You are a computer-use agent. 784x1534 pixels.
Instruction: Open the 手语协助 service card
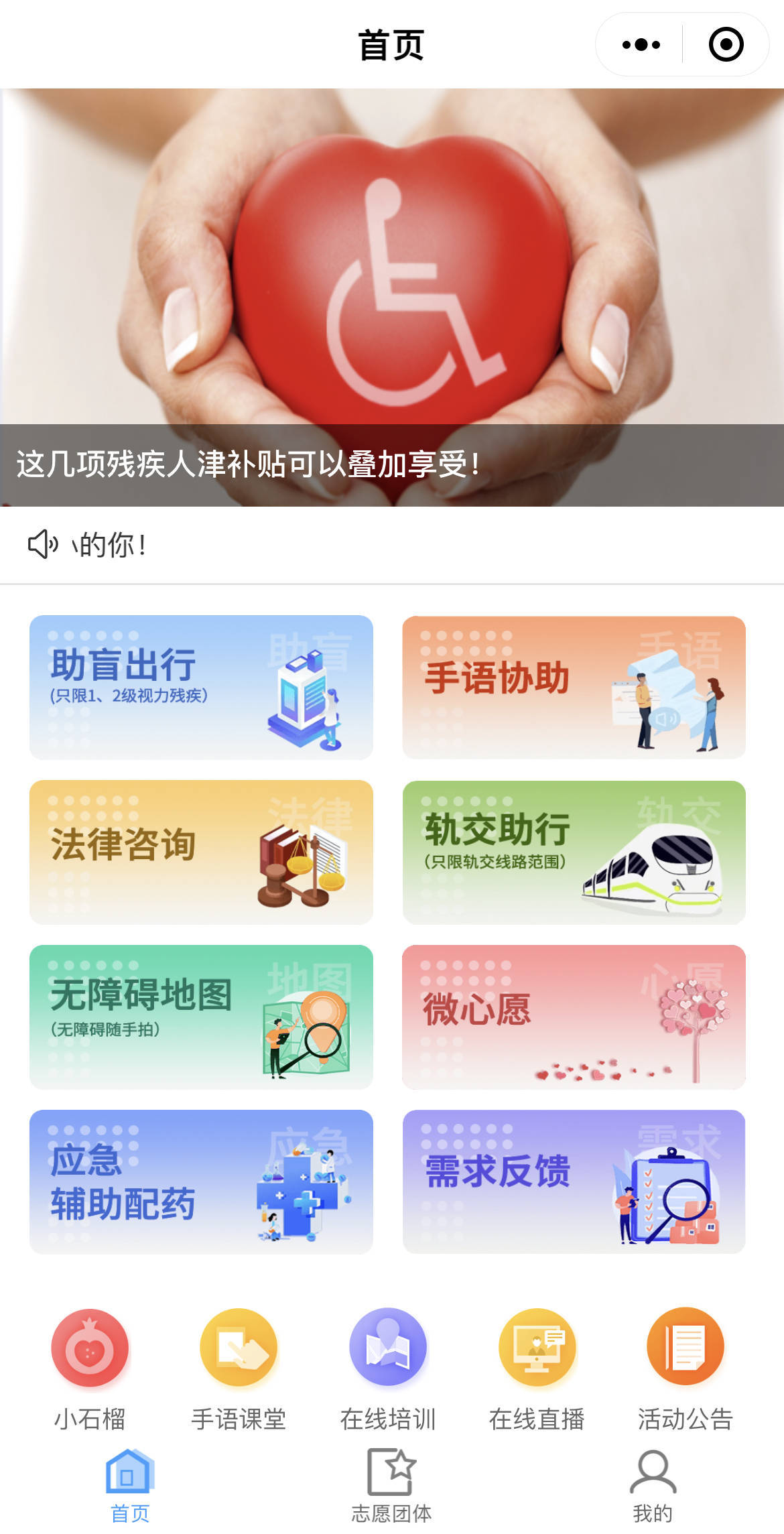click(x=574, y=687)
